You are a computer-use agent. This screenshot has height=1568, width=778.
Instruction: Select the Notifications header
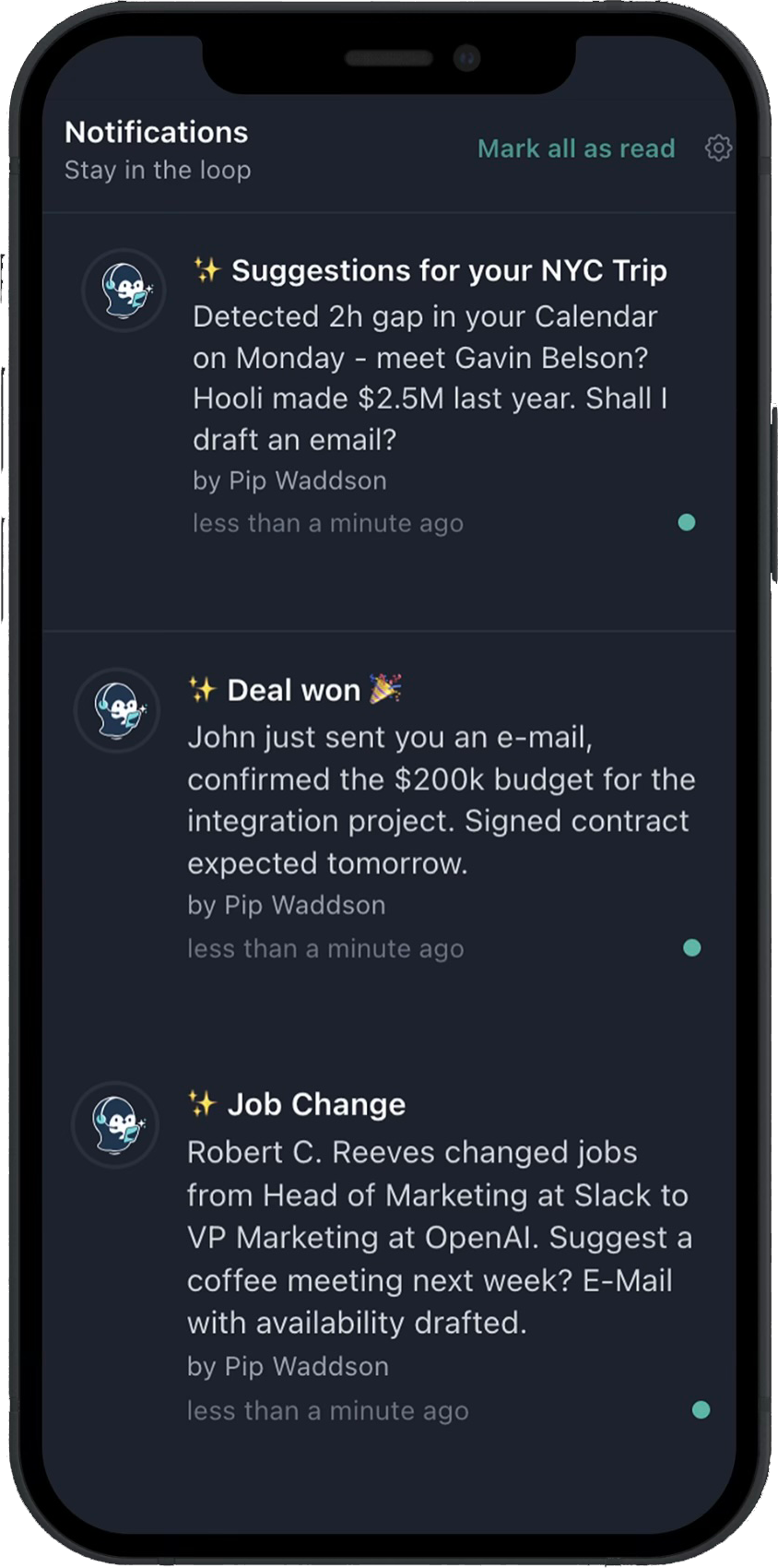coord(155,132)
